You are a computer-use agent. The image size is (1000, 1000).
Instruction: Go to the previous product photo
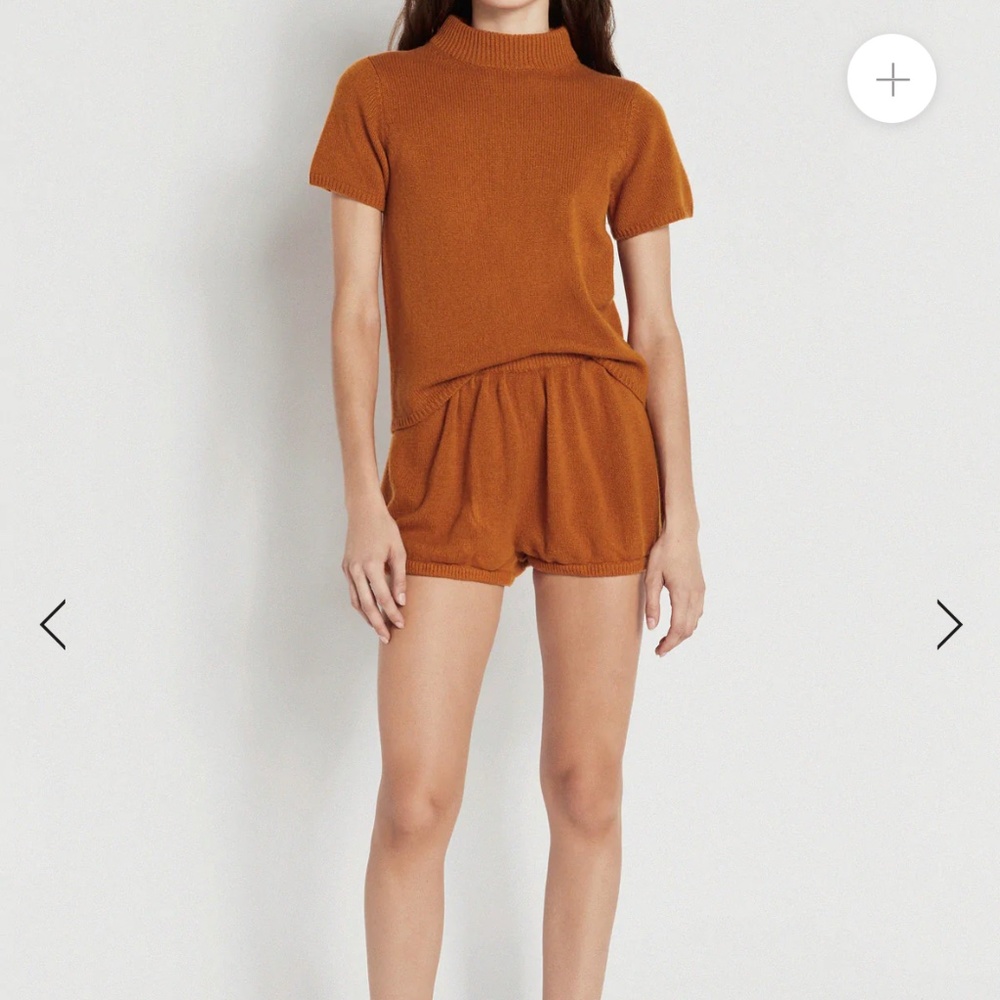(x=53, y=625)
